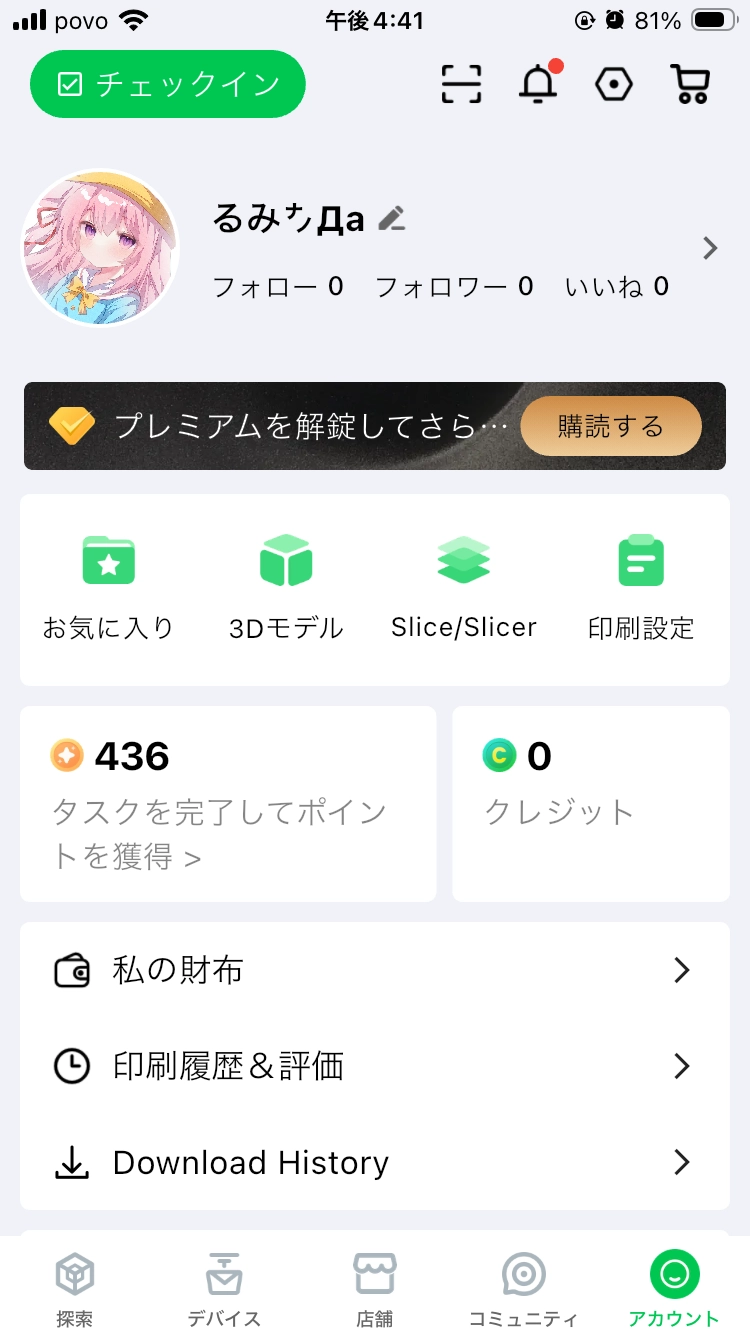This screenshot has height=1334, width=750.
Task: Tap the チェックイン check-in button
Action: (x=168, y=84)
